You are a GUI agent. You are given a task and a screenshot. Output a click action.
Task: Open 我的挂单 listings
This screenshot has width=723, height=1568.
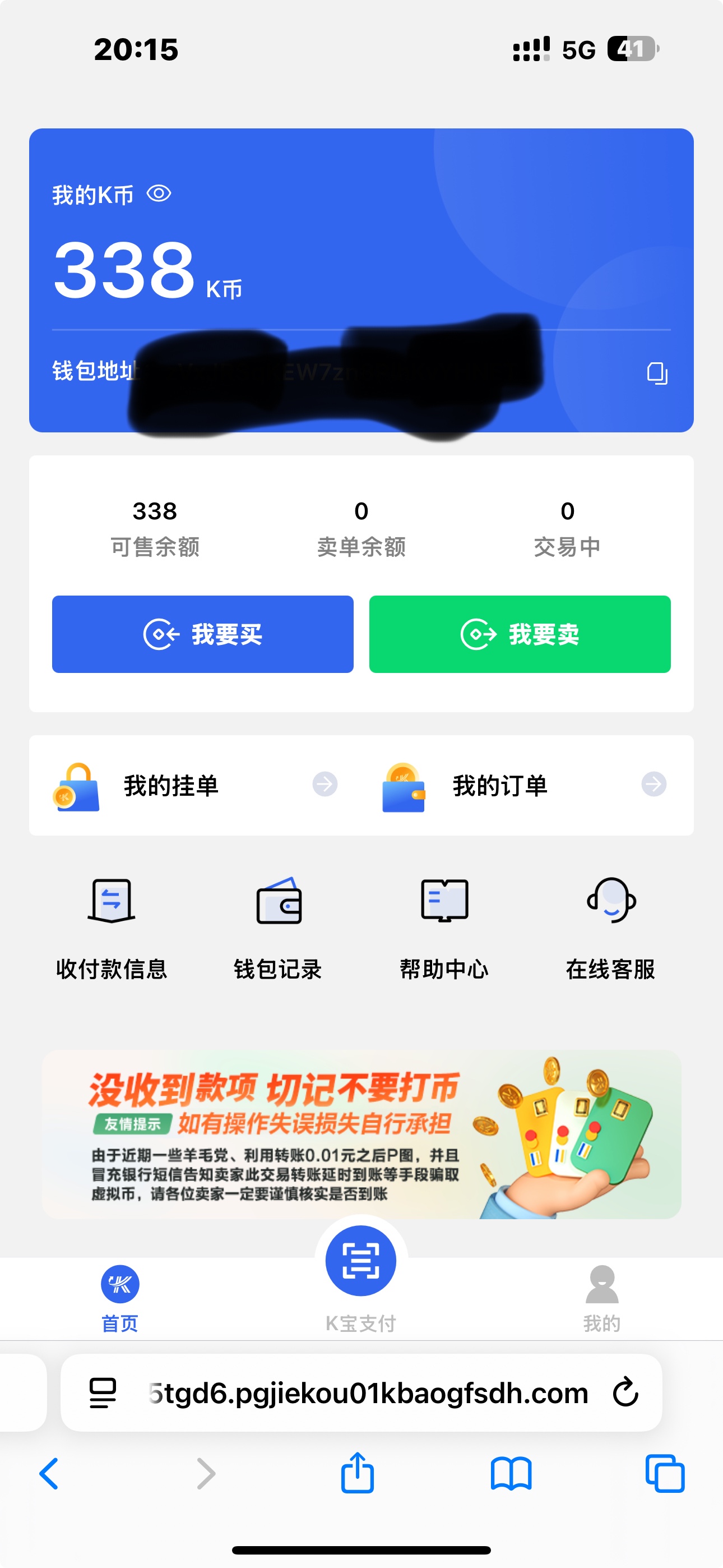(x=194, y=785)
